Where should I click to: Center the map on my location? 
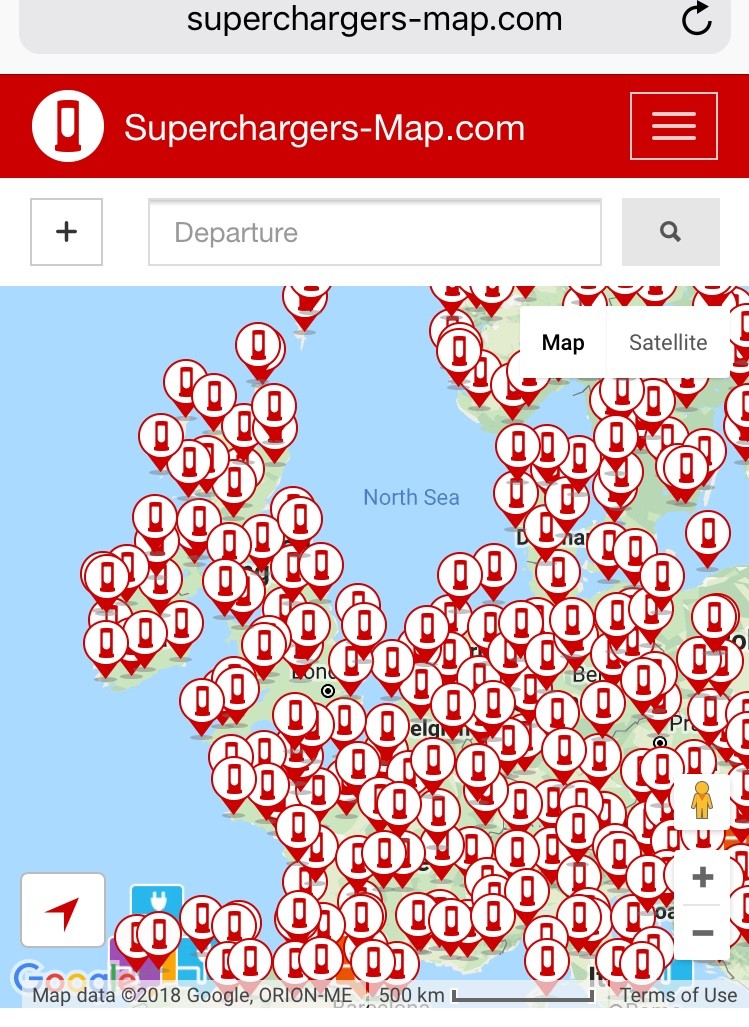click(x=63, y=910)
